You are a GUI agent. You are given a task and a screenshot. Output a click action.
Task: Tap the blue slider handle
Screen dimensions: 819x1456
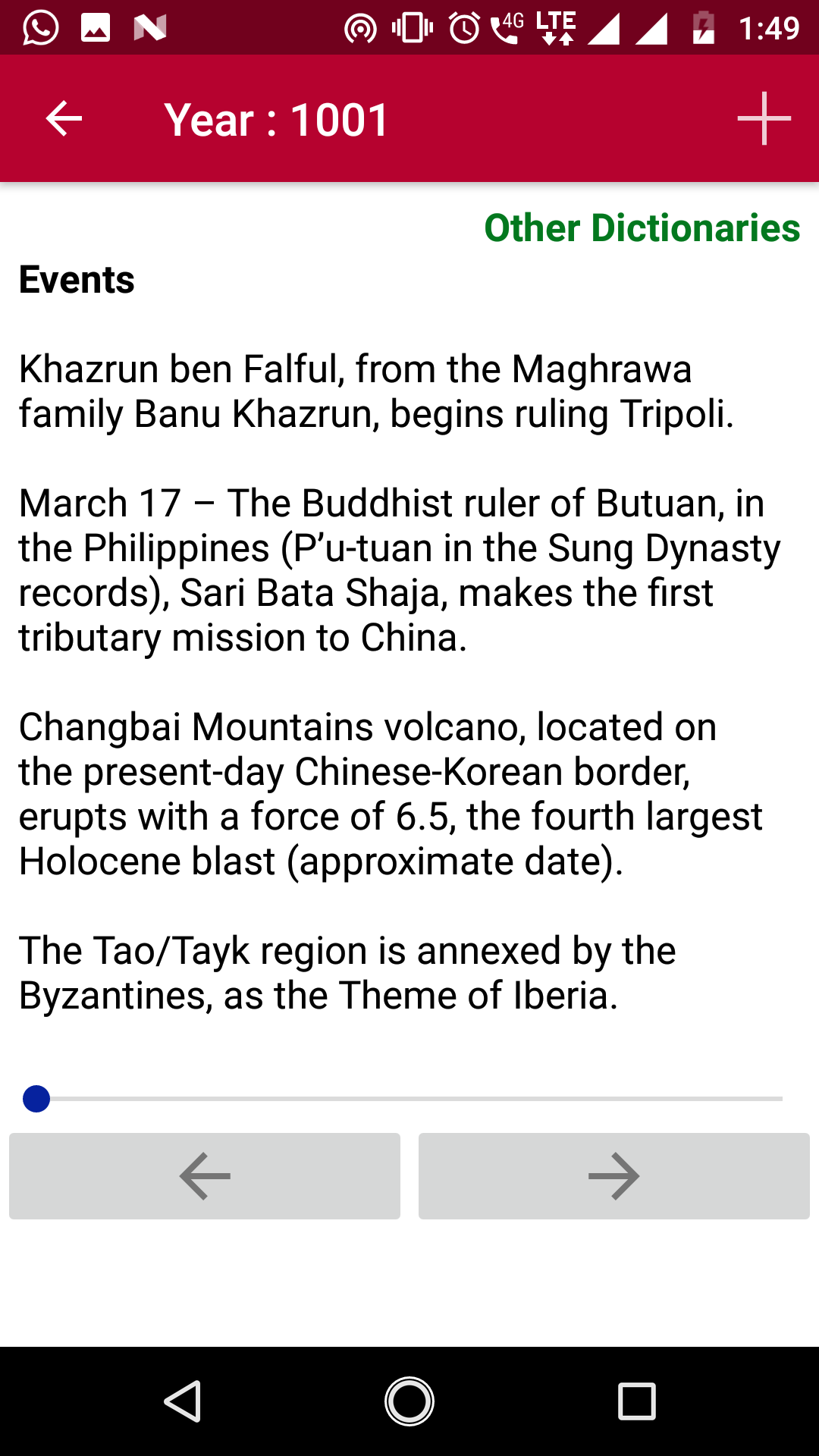tap(36, 1099)
